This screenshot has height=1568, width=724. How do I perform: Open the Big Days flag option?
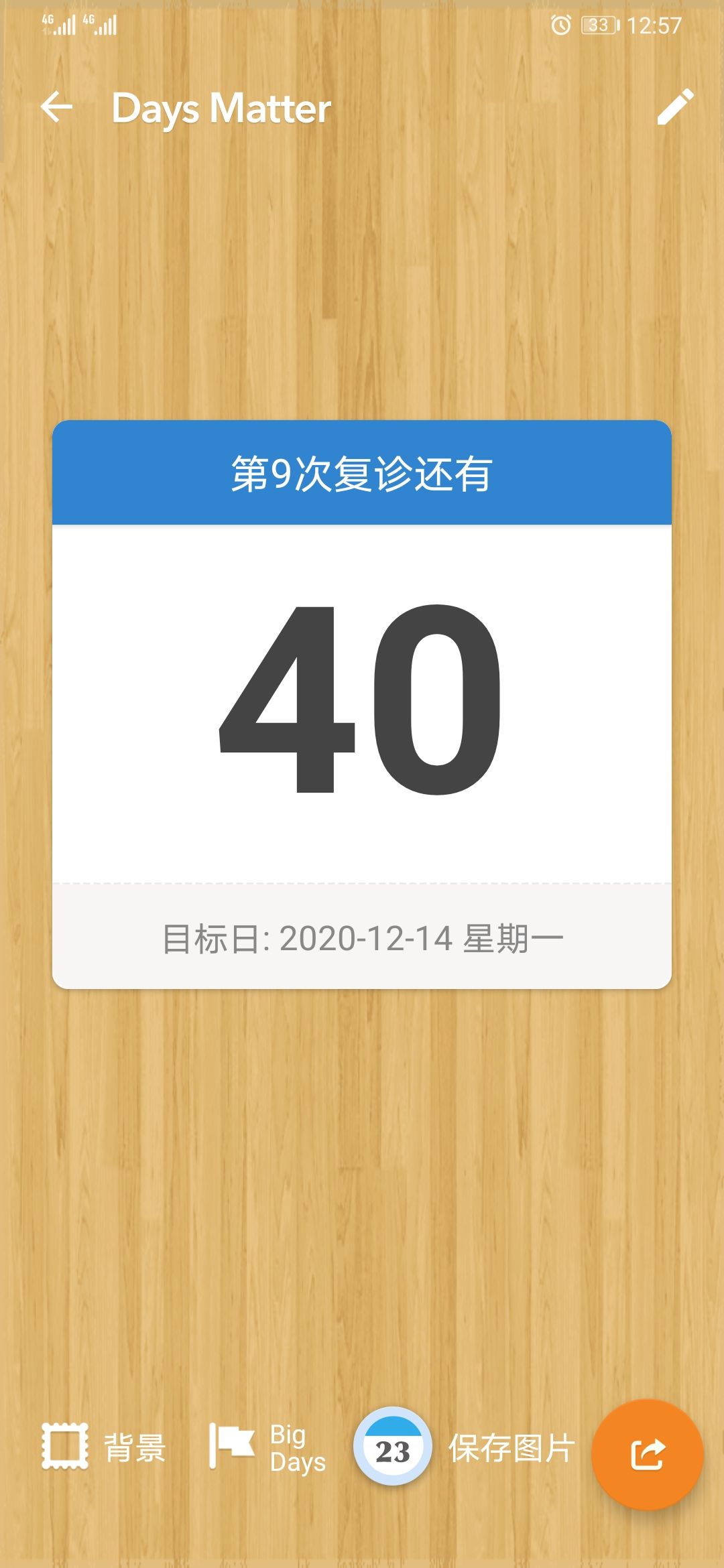(267, 1447)
